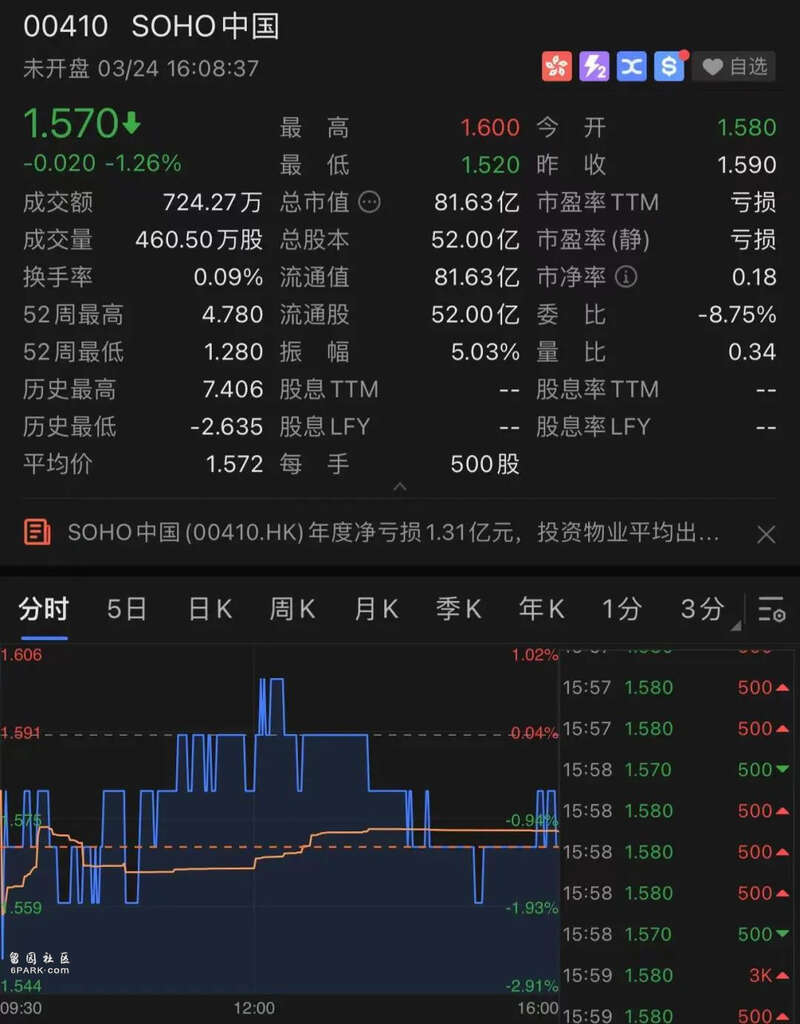Show the 分时 intraday chart
The height and width of the screenshot is (1024, 800).
coord(43,609)
